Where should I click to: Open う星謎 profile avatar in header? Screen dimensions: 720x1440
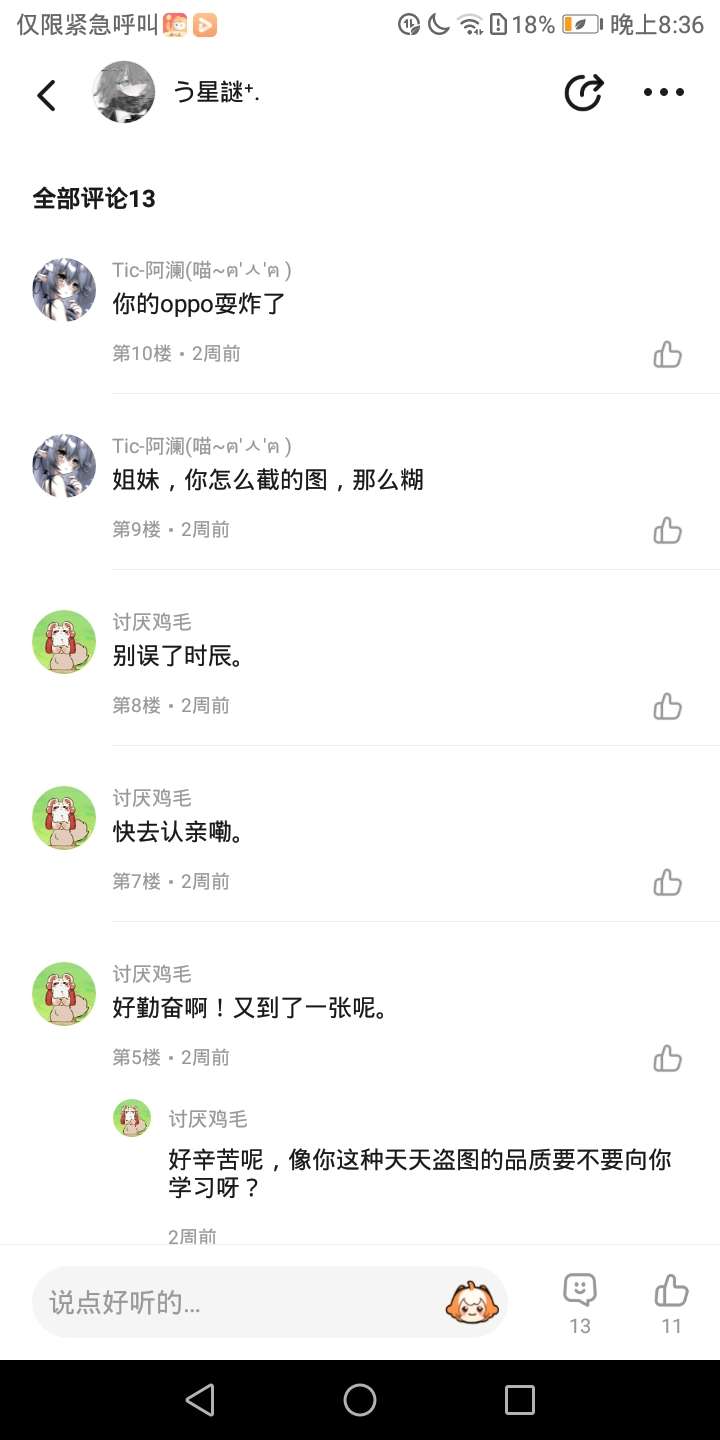click(124, 92)
